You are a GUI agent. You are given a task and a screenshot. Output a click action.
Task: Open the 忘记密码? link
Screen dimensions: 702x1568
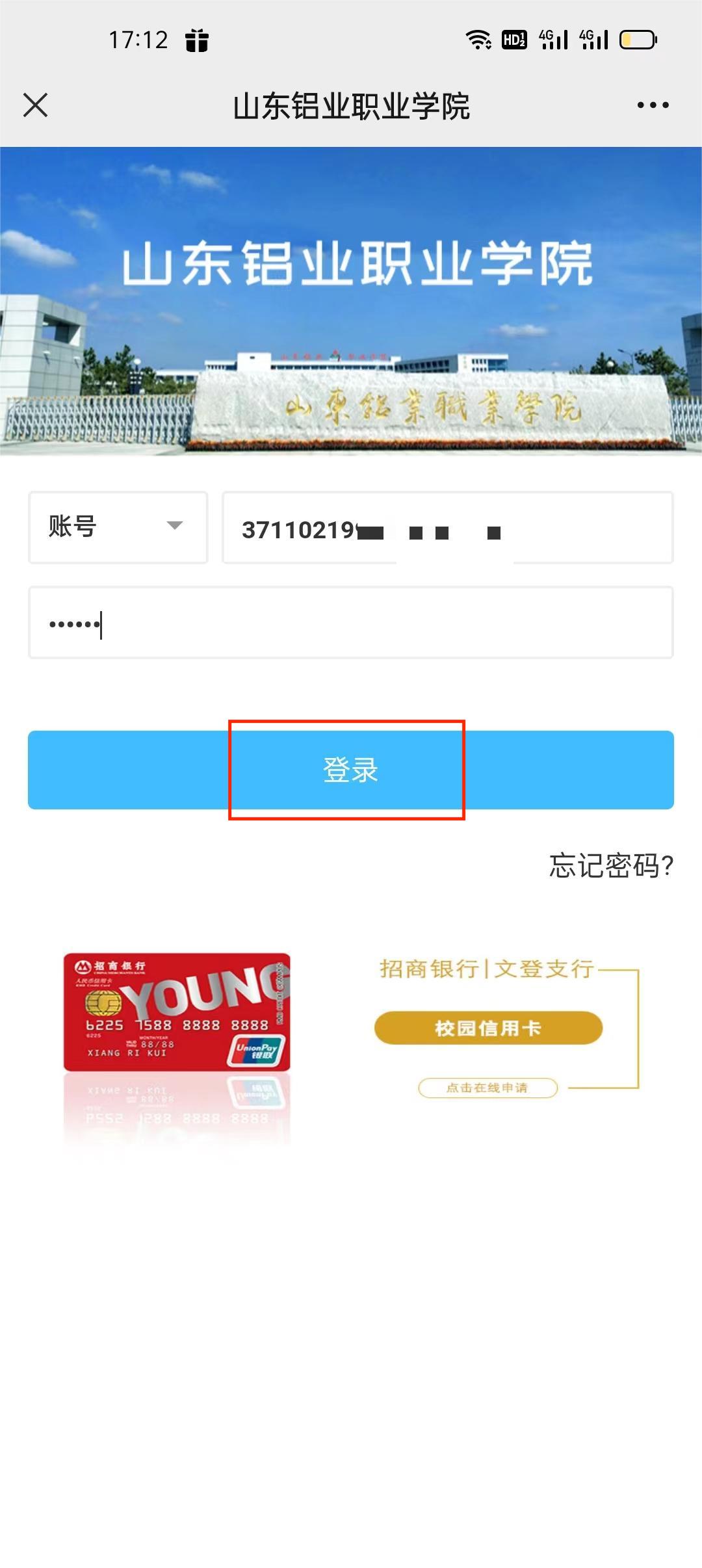610,866
